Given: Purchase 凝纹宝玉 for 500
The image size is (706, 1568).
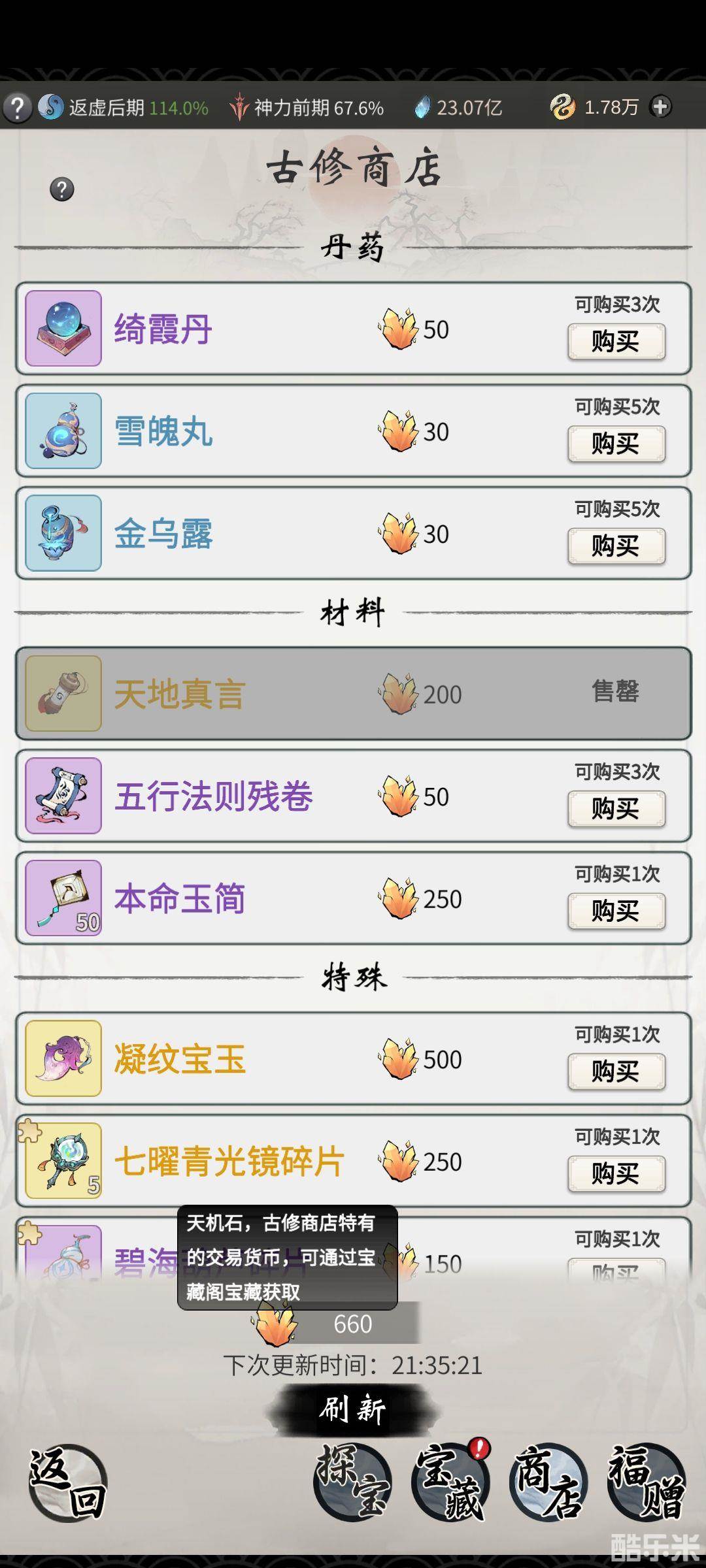Looking at the screenshot, I should 616,1071.
